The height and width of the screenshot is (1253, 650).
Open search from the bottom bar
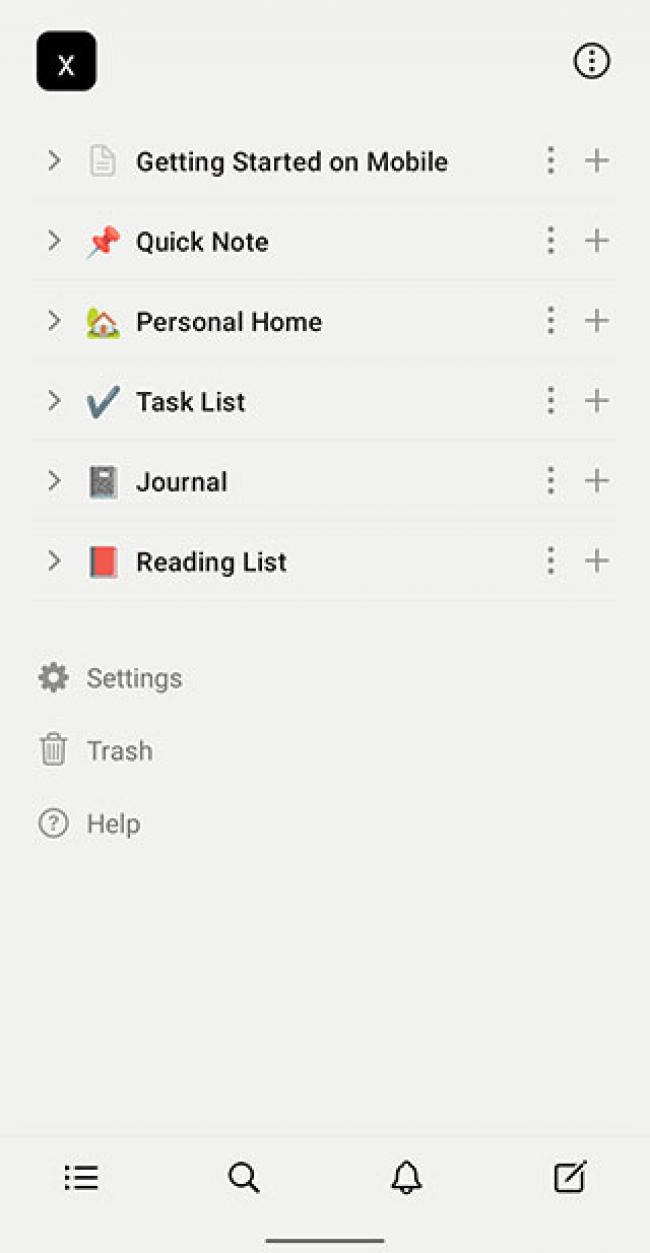pyautogui.click(x=244, y=1177)
